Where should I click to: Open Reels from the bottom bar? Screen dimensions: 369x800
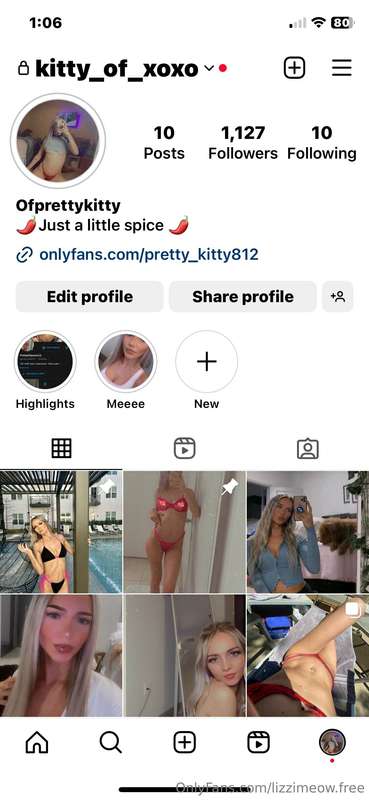[x=258, y=742]
